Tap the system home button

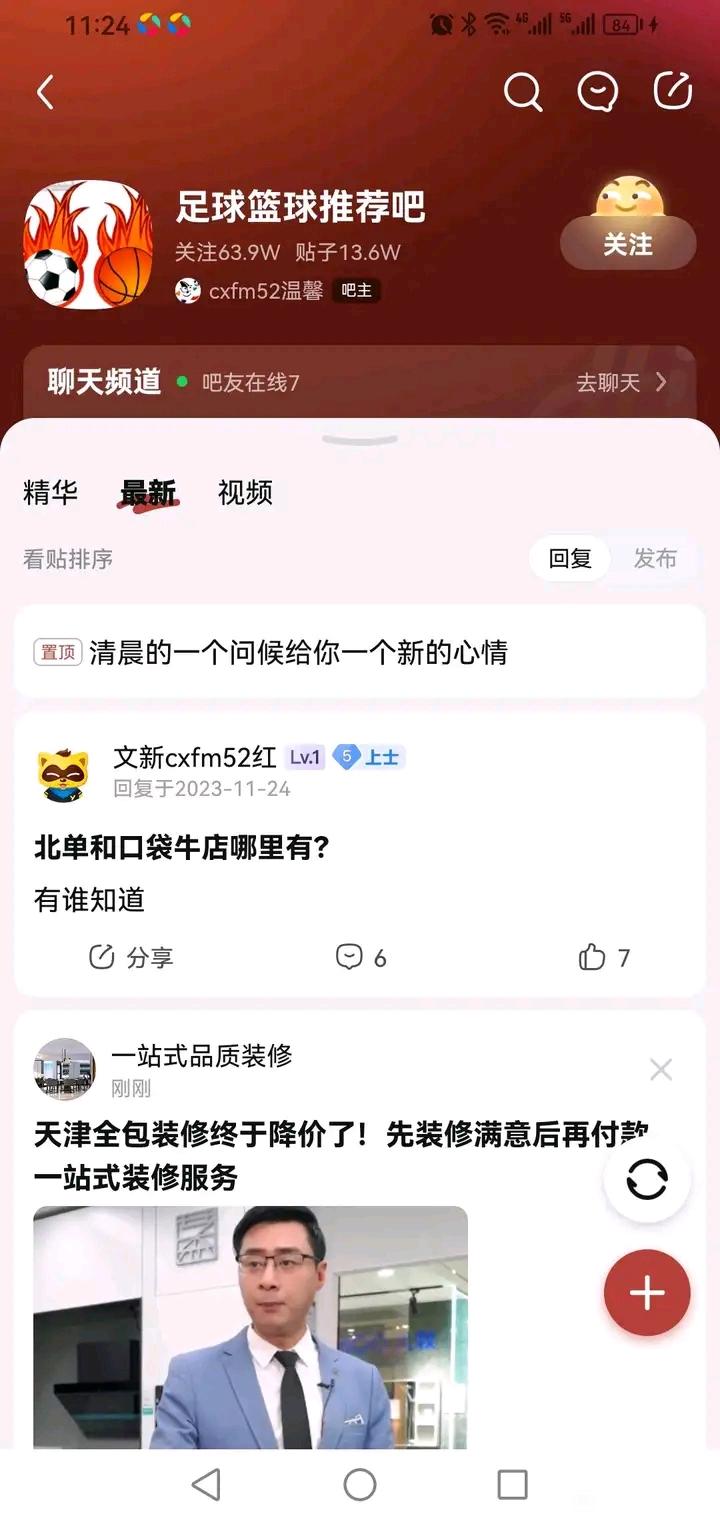[360, 1485]
